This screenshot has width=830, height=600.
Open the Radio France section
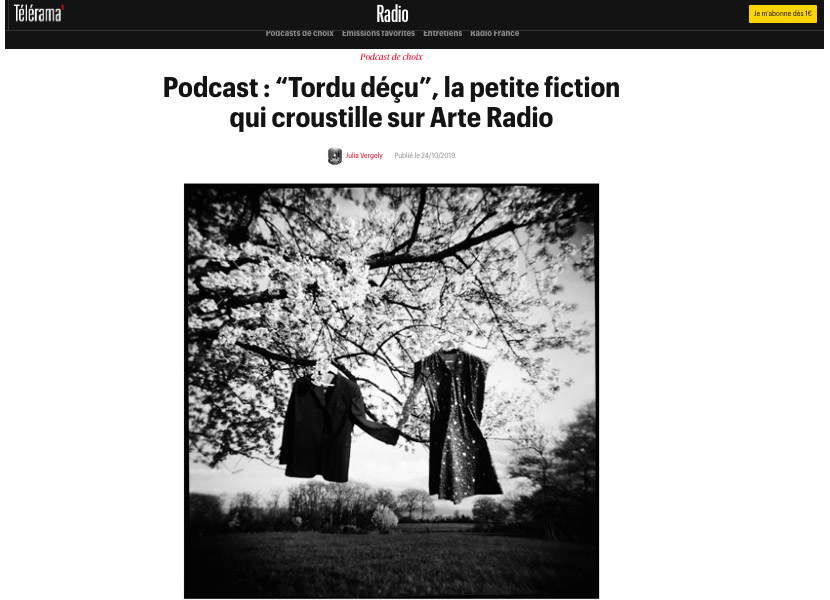[494, 34]
